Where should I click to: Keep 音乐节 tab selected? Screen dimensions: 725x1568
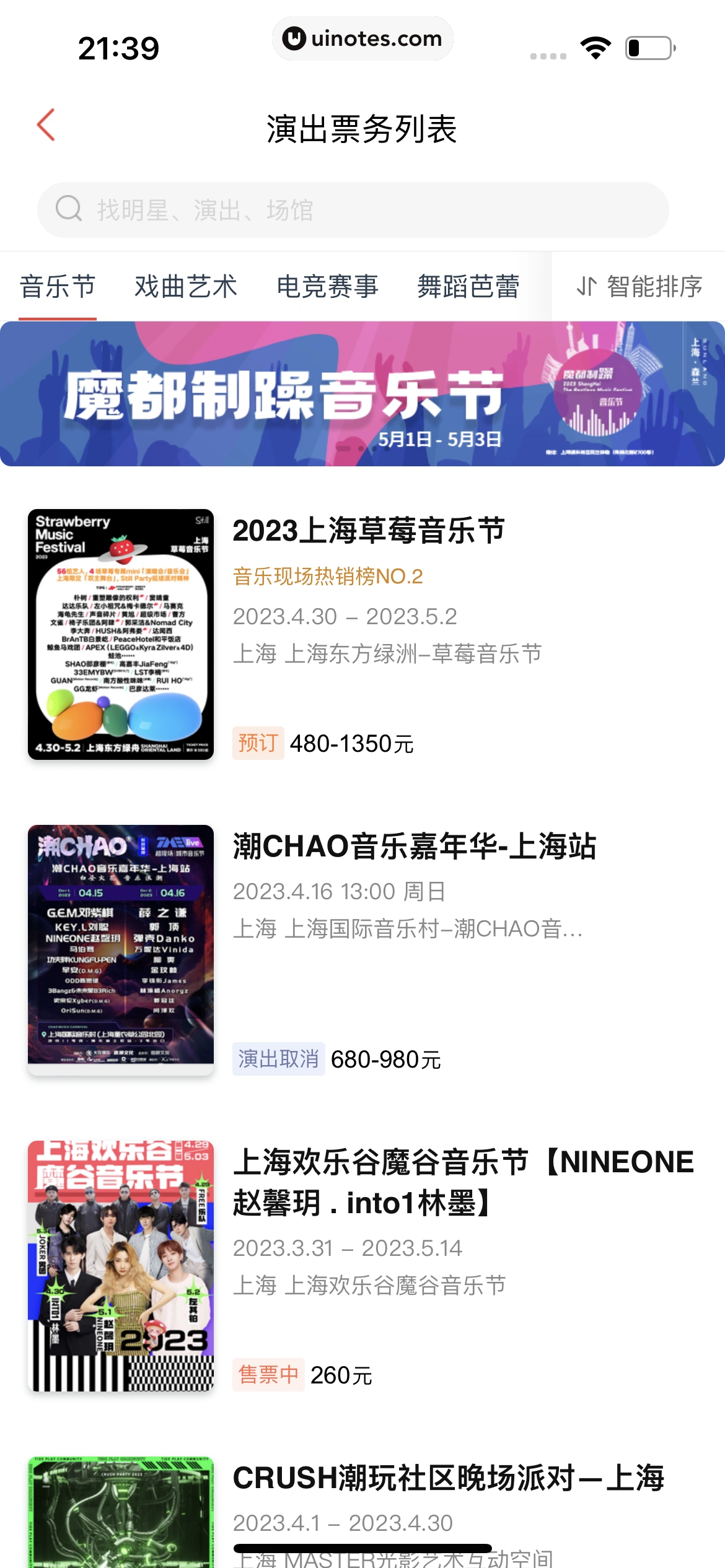pyautogui.click(x=58, y=286)
